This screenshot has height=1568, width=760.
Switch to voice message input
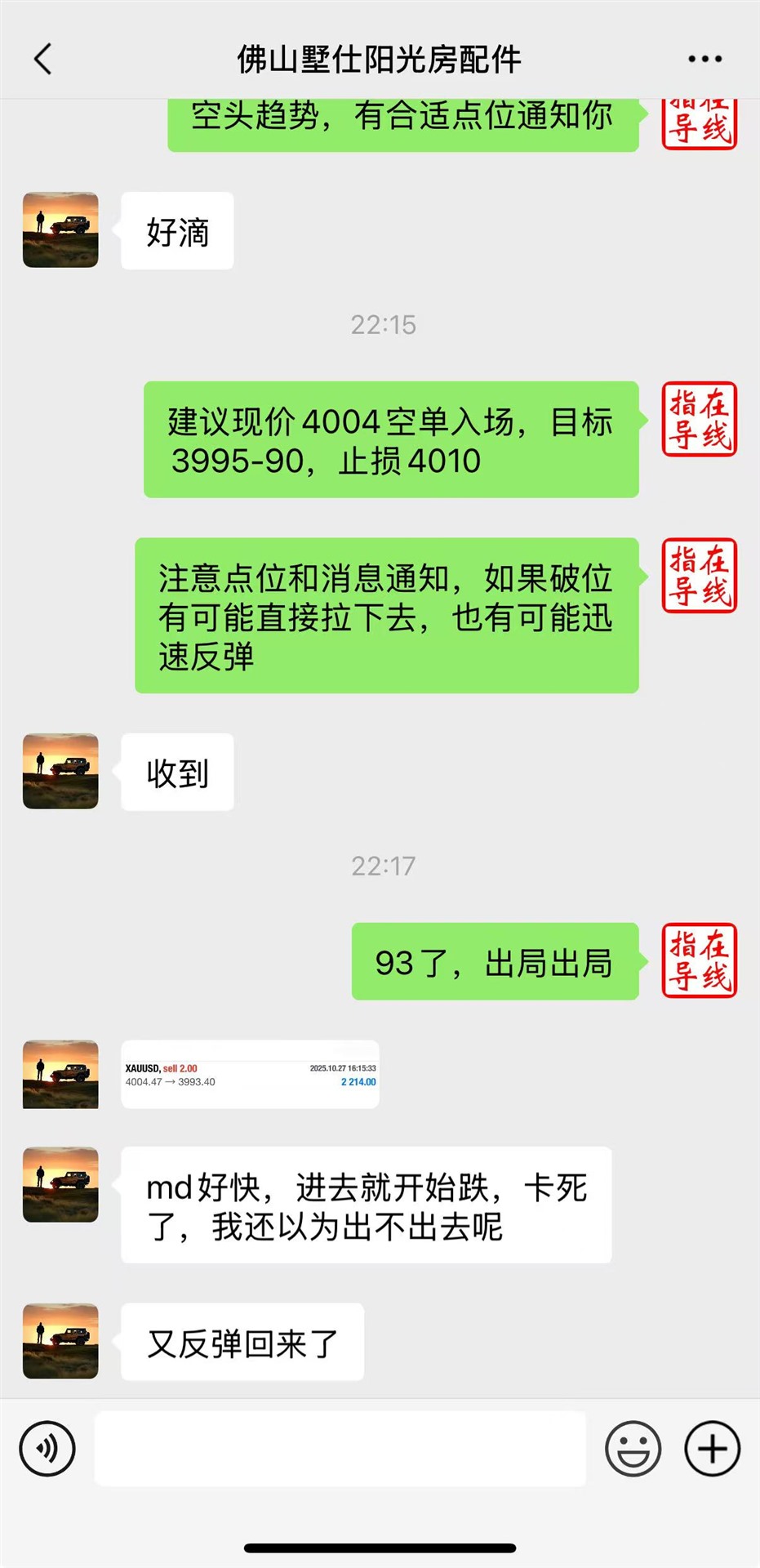[x=47, y=1449]
